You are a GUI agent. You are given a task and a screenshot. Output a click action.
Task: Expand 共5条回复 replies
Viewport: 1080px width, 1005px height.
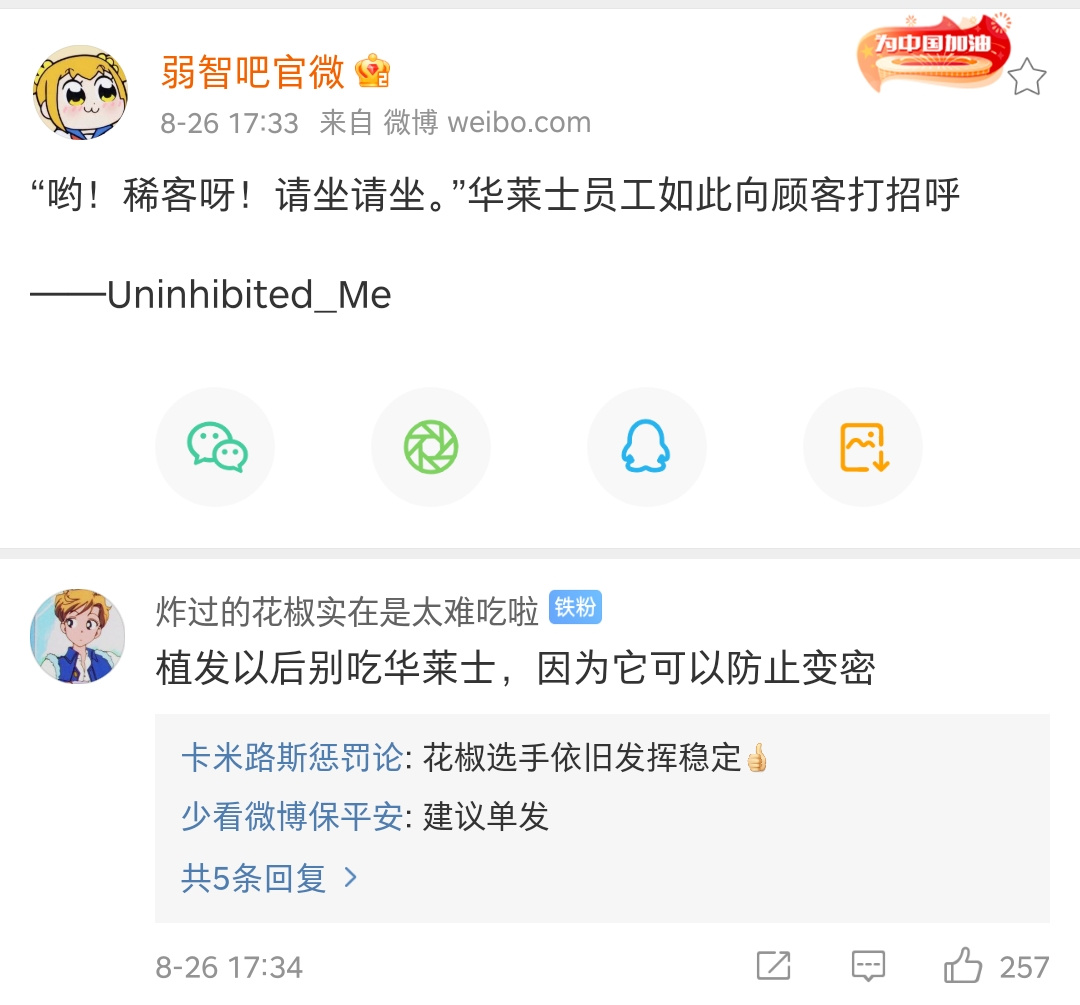tap(268, 878)
